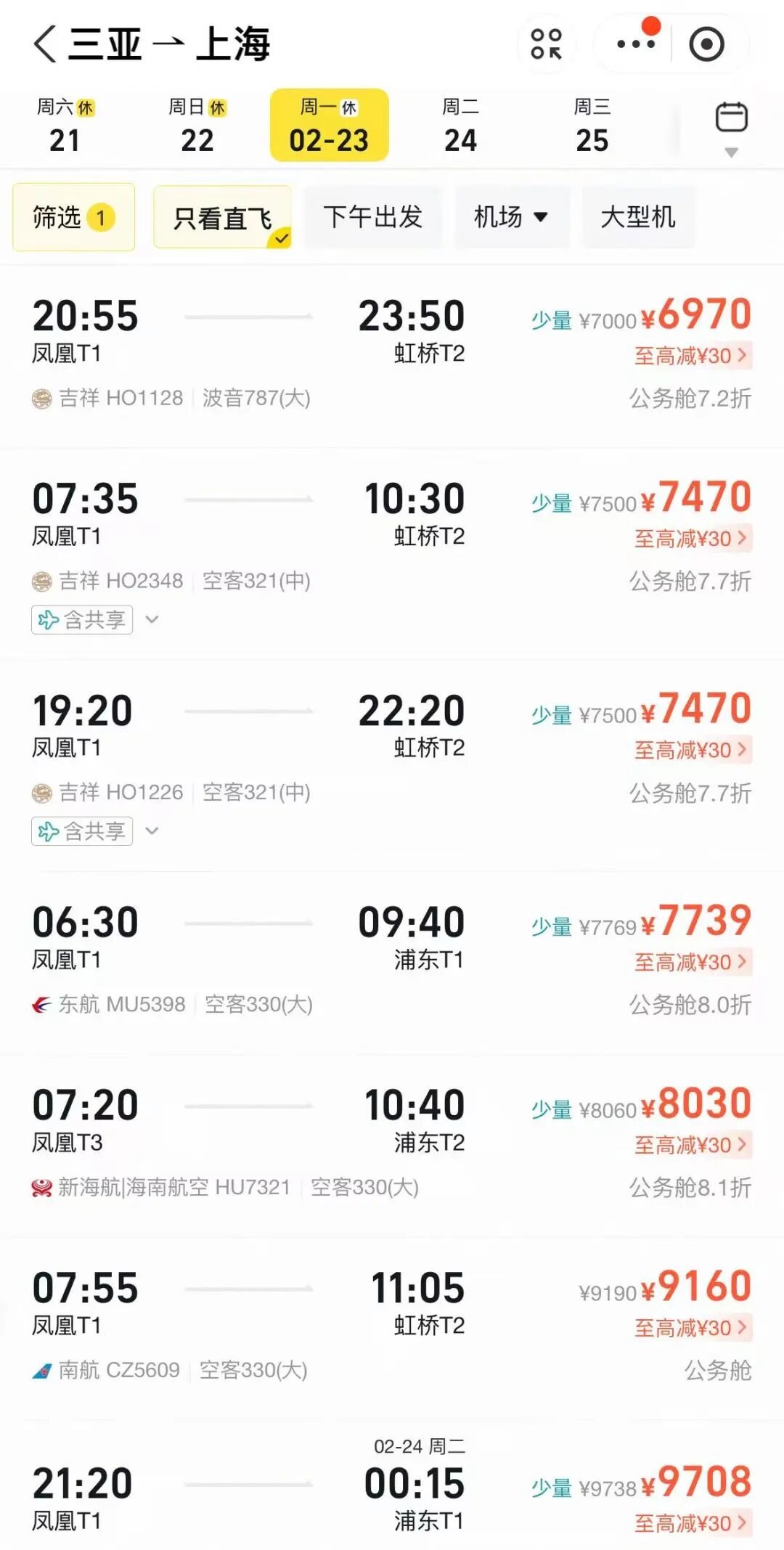Expand 含共享 codeshare details on flight HO1226

82,832
